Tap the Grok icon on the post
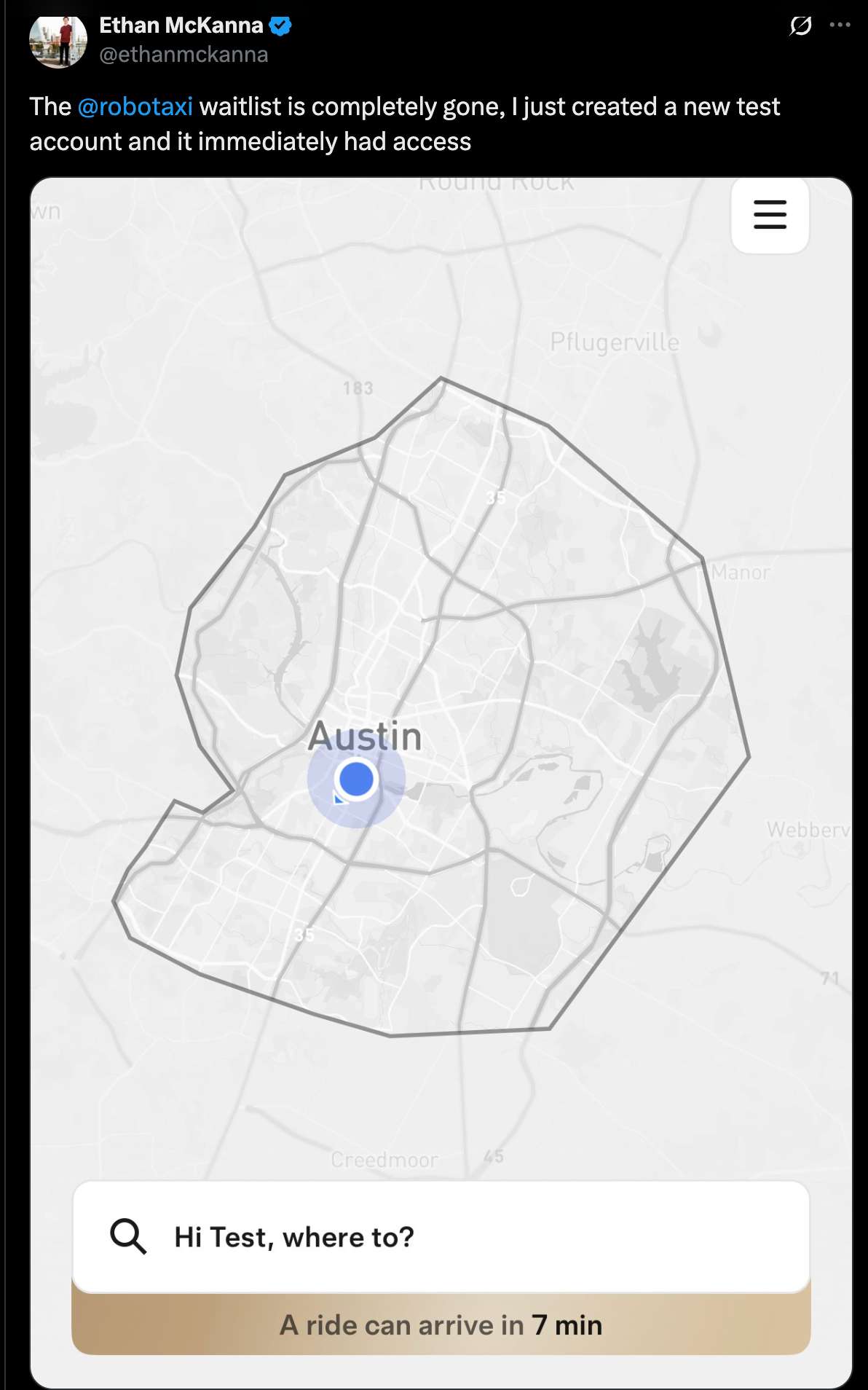The width and height of the screenshot is (868, 1390). 800,26
